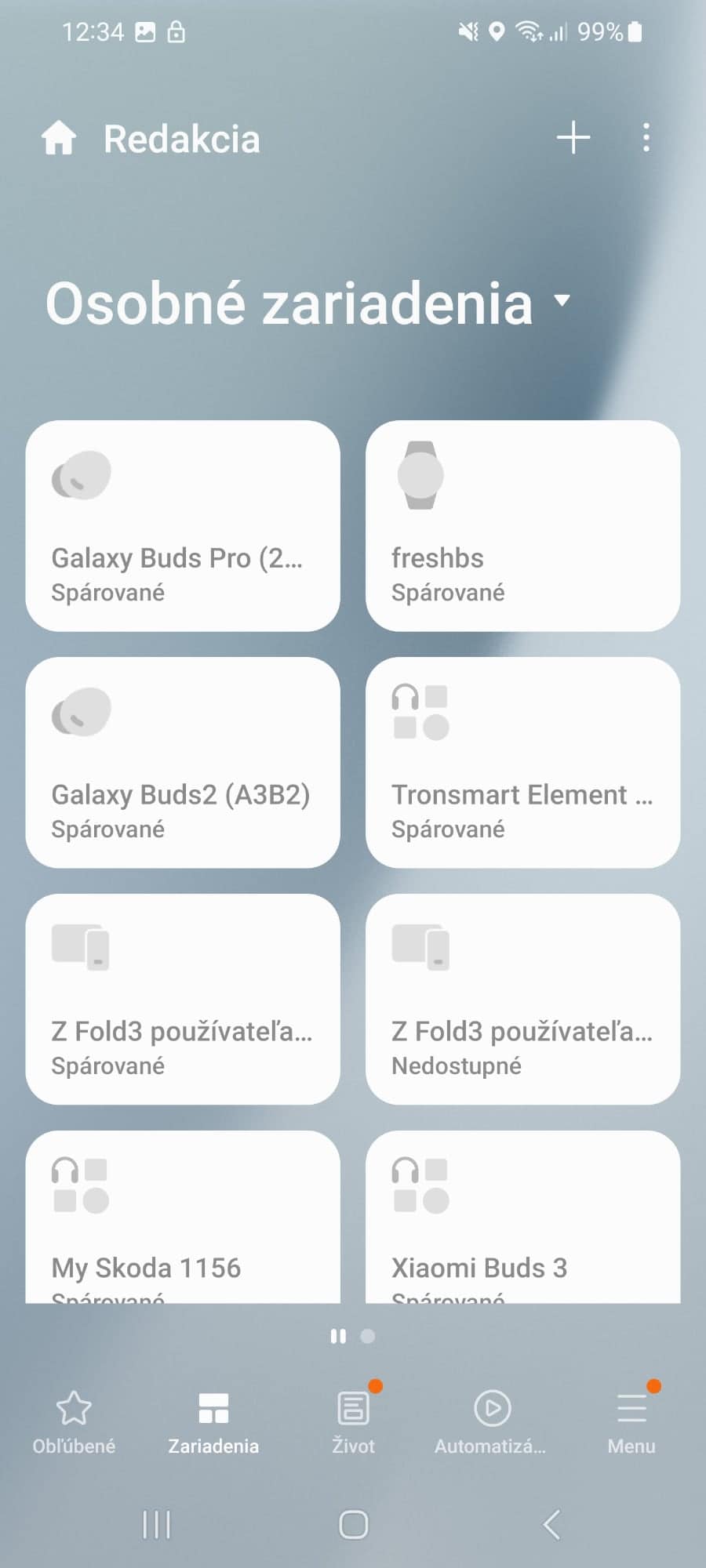Select the Galaxy Buds2 (A3B2) card

coord(183,762)
